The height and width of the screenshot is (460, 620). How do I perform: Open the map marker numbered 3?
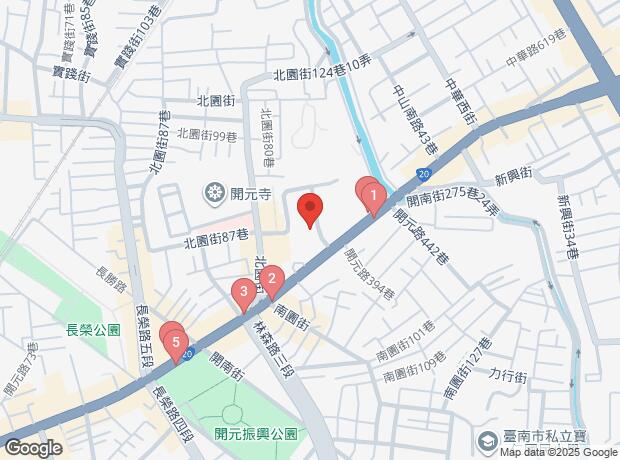[x=242, y=293]
